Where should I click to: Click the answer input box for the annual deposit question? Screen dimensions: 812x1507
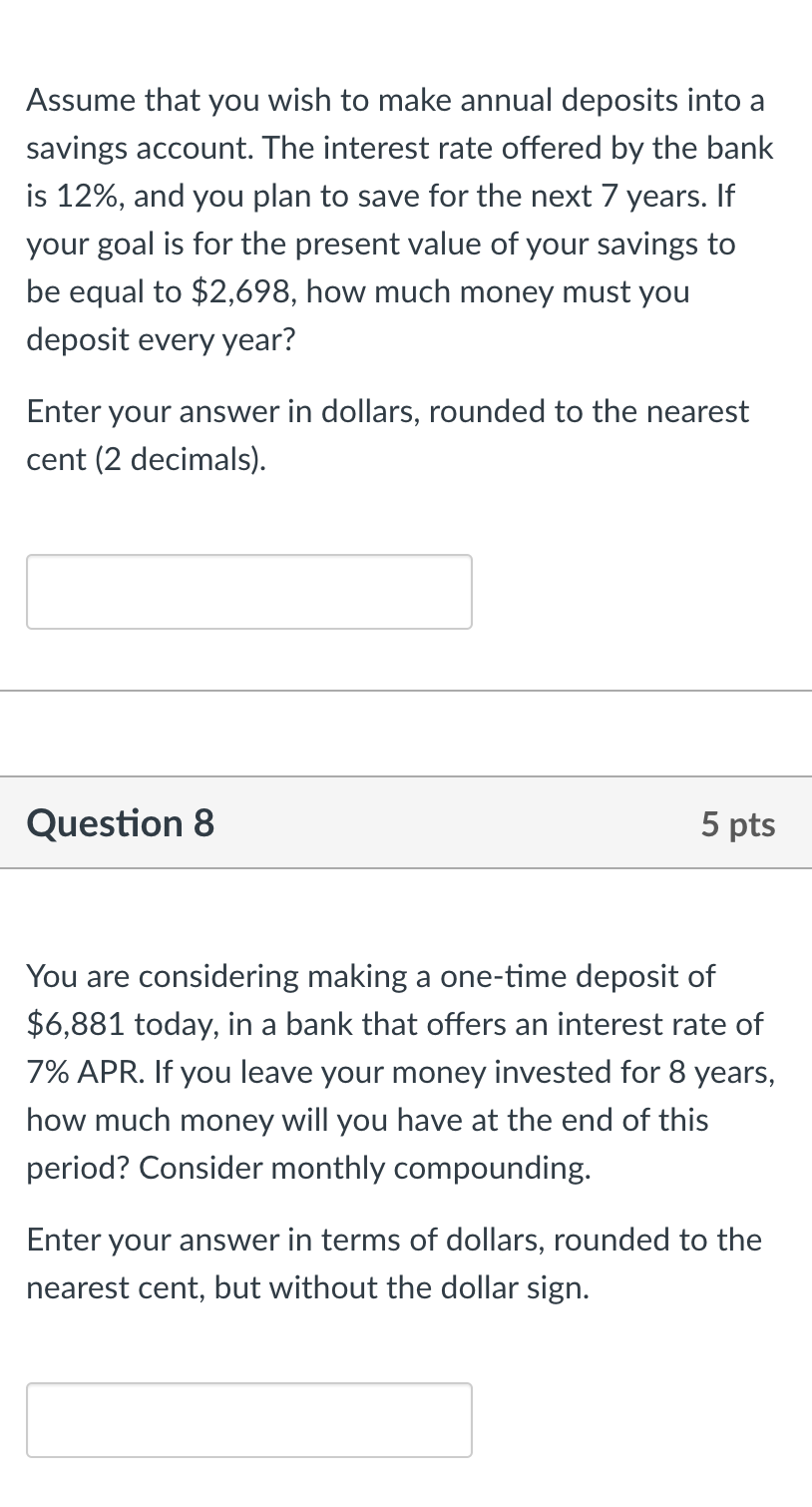point(249,591)
